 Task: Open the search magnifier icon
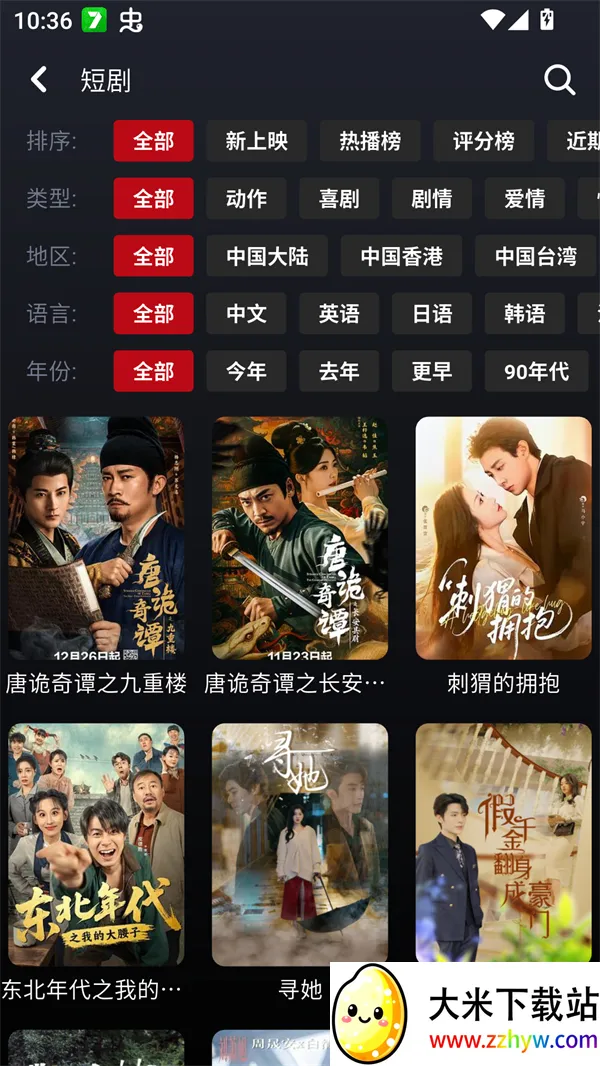559,80
